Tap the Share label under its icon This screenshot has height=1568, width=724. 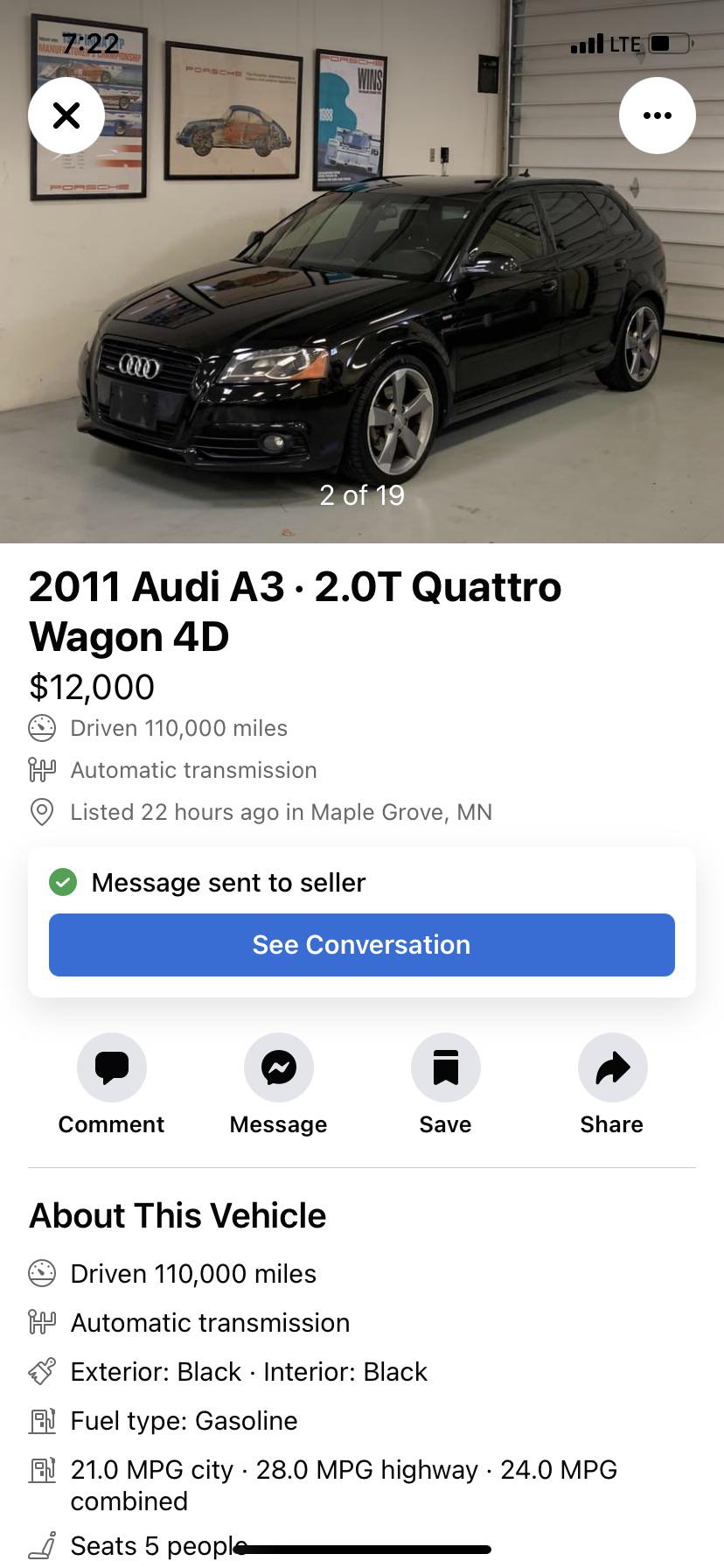(x=611, y=1124)
